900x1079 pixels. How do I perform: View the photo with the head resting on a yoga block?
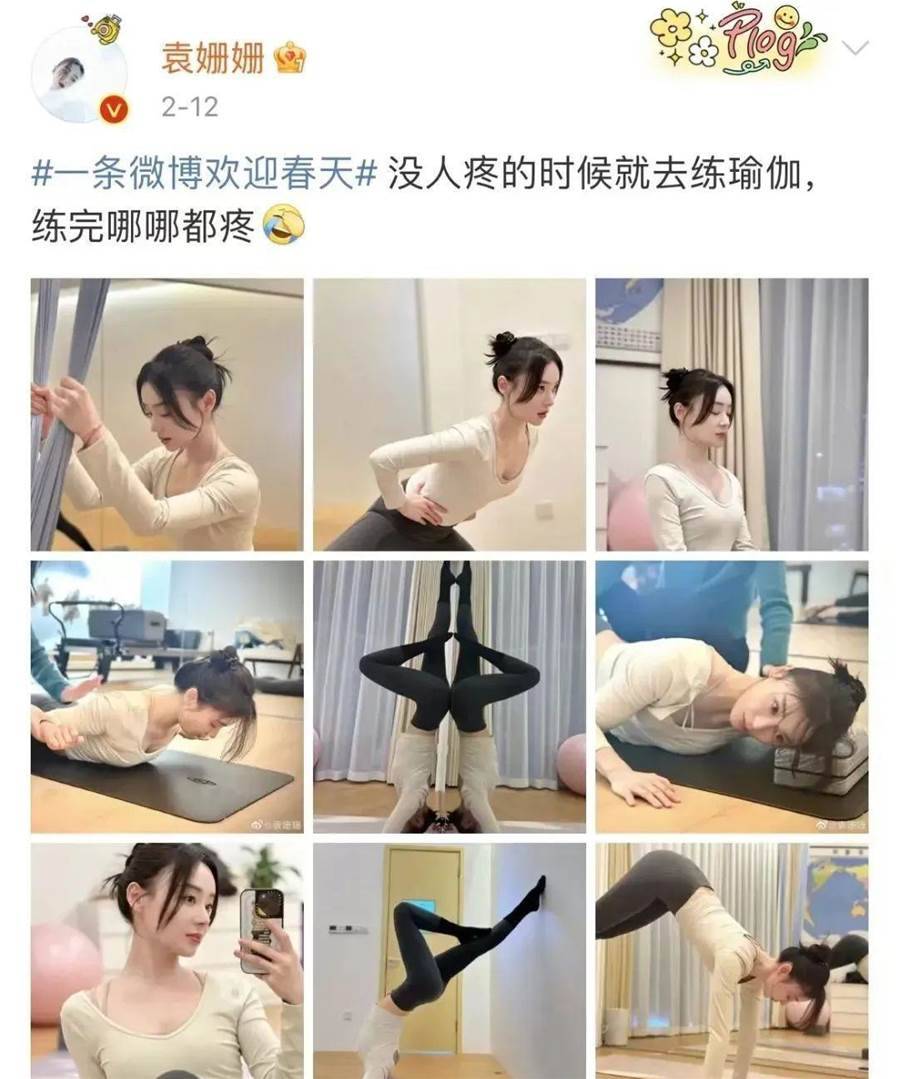[x=731, y=696]
